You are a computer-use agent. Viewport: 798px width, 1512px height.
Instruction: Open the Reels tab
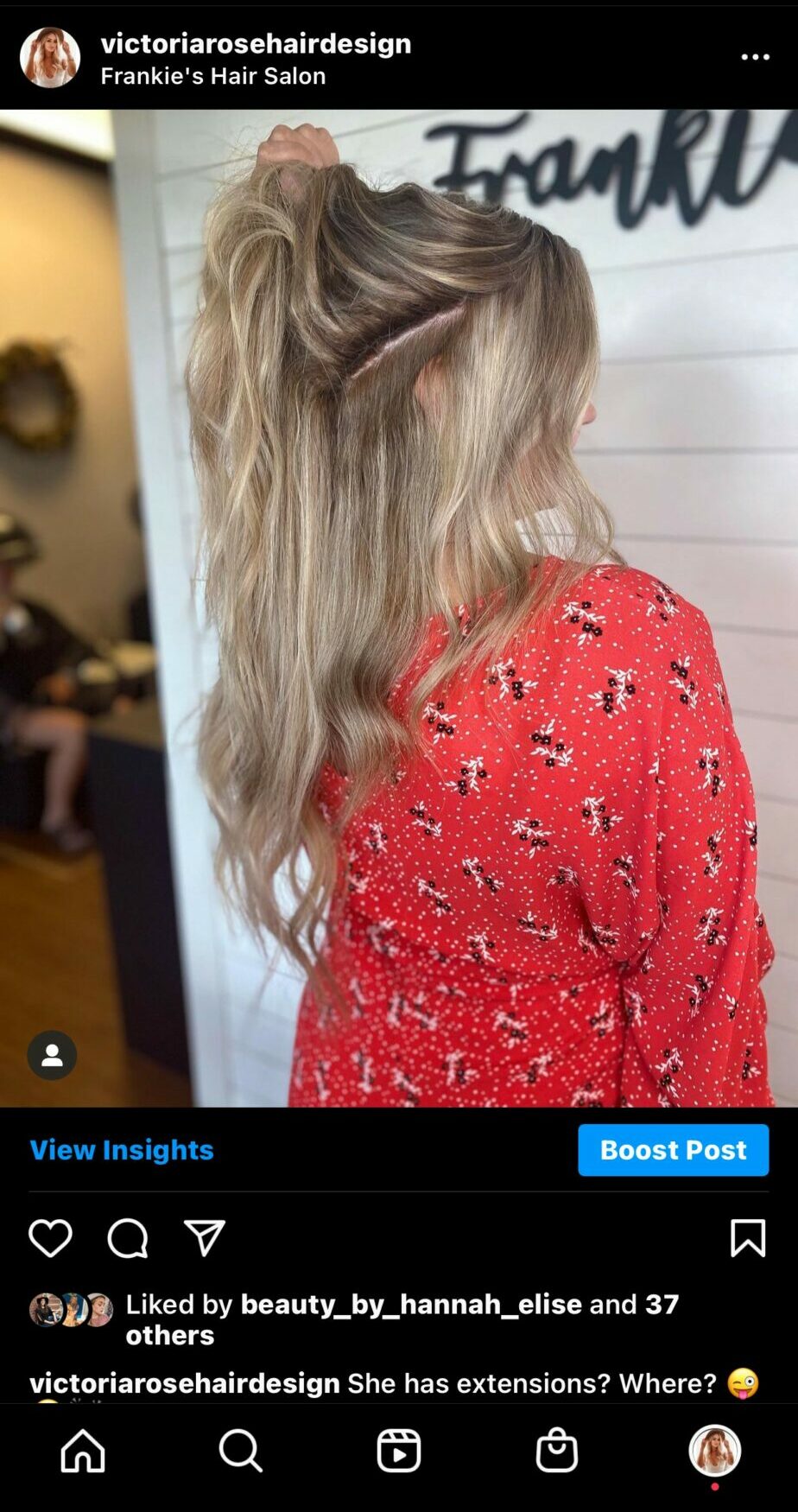click(x=398, y=1451)
